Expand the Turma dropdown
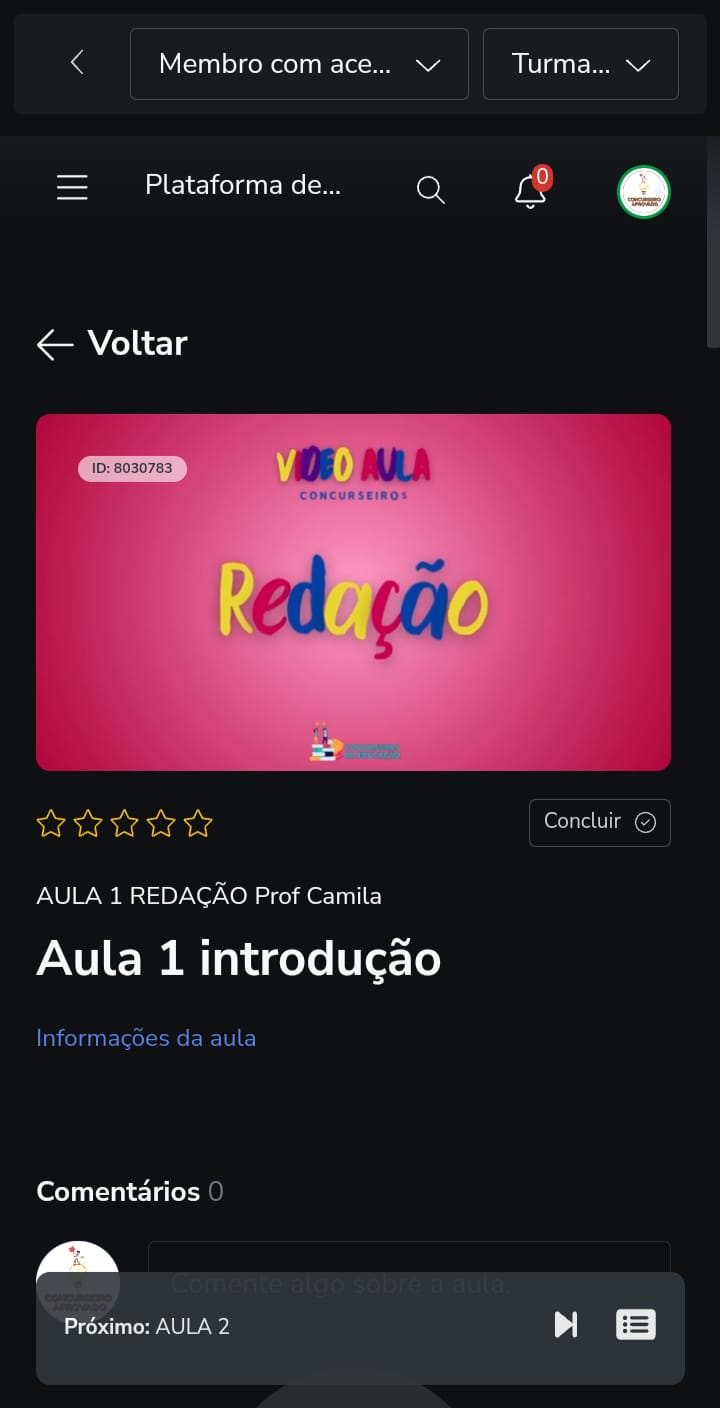 580,64
